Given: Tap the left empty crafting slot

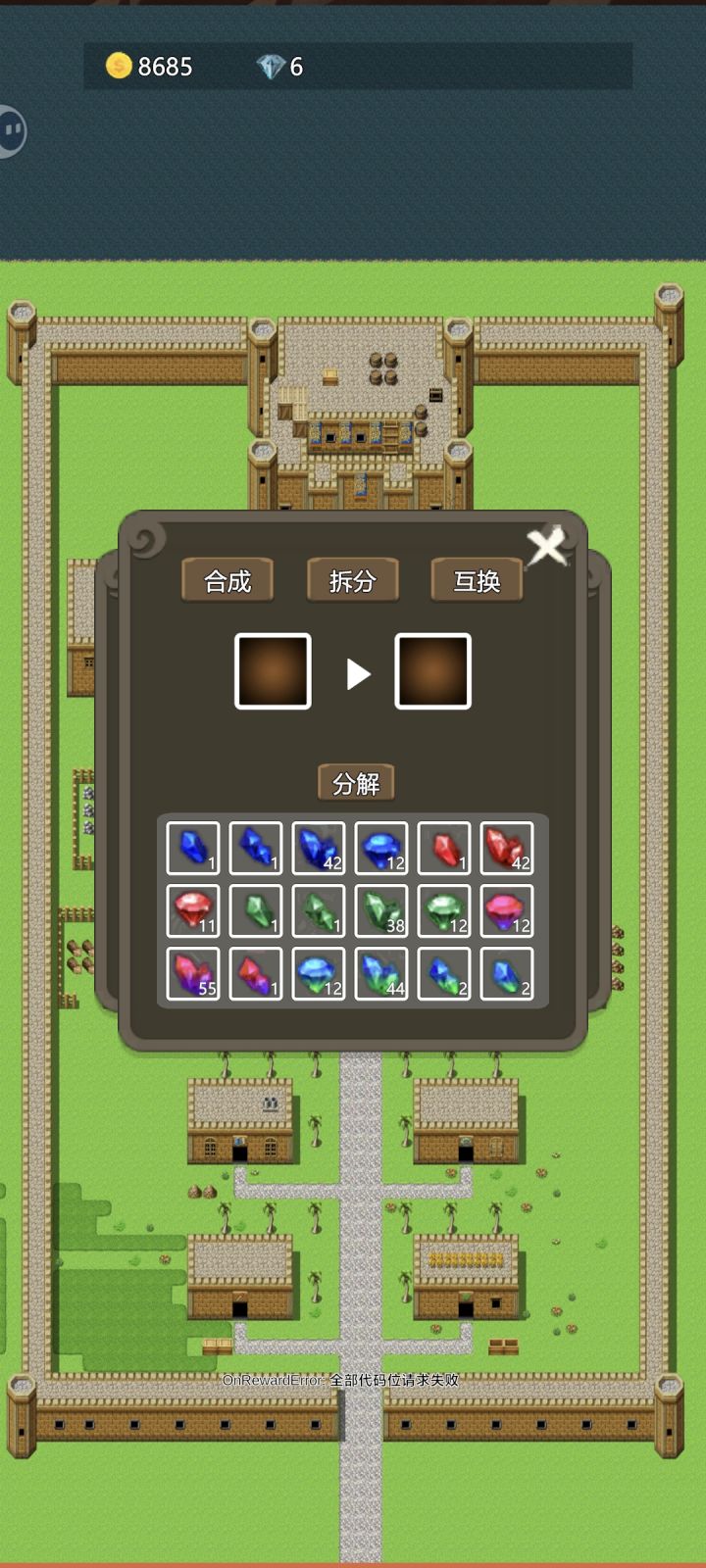Looking at the screenshot, I should point(272,671).
